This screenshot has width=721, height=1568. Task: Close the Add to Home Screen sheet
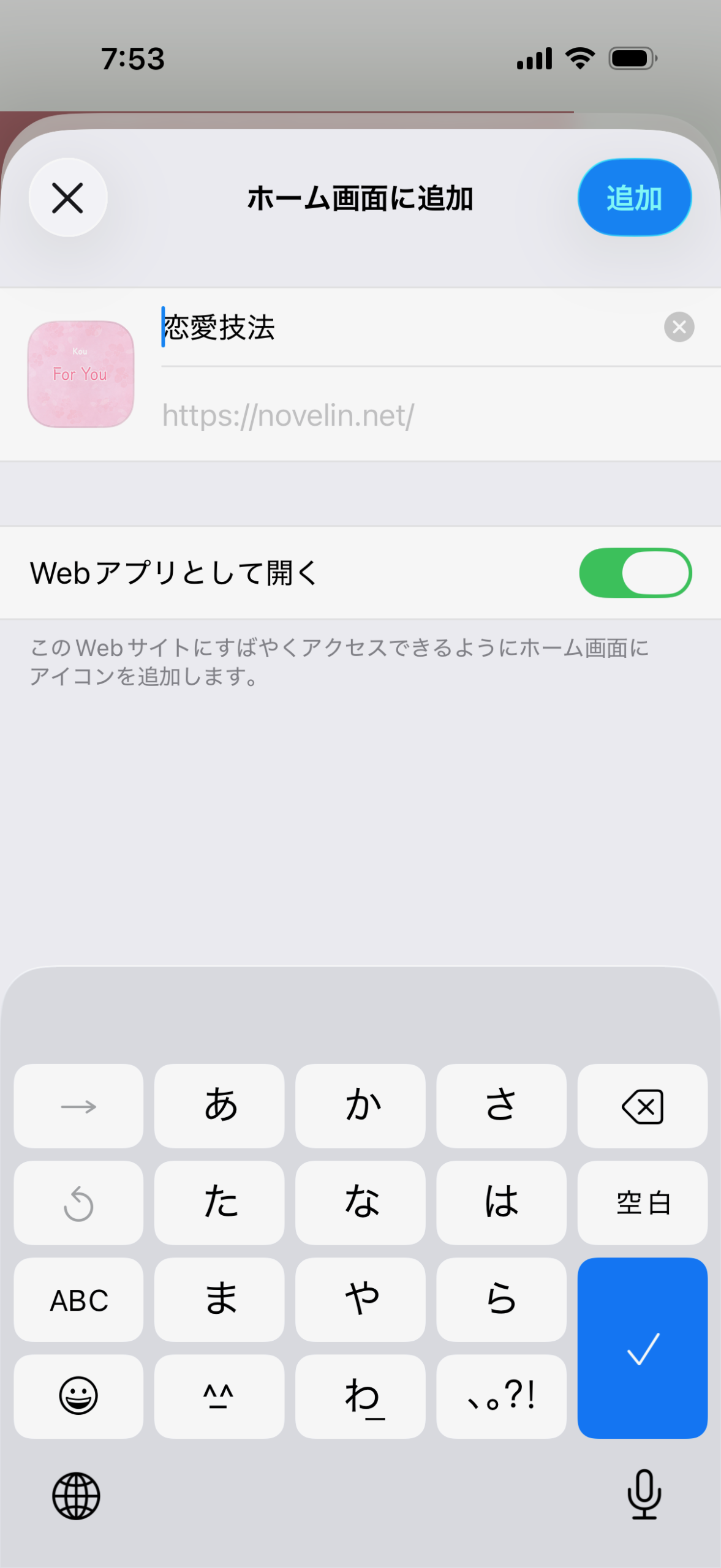click(x=67, y=198)
